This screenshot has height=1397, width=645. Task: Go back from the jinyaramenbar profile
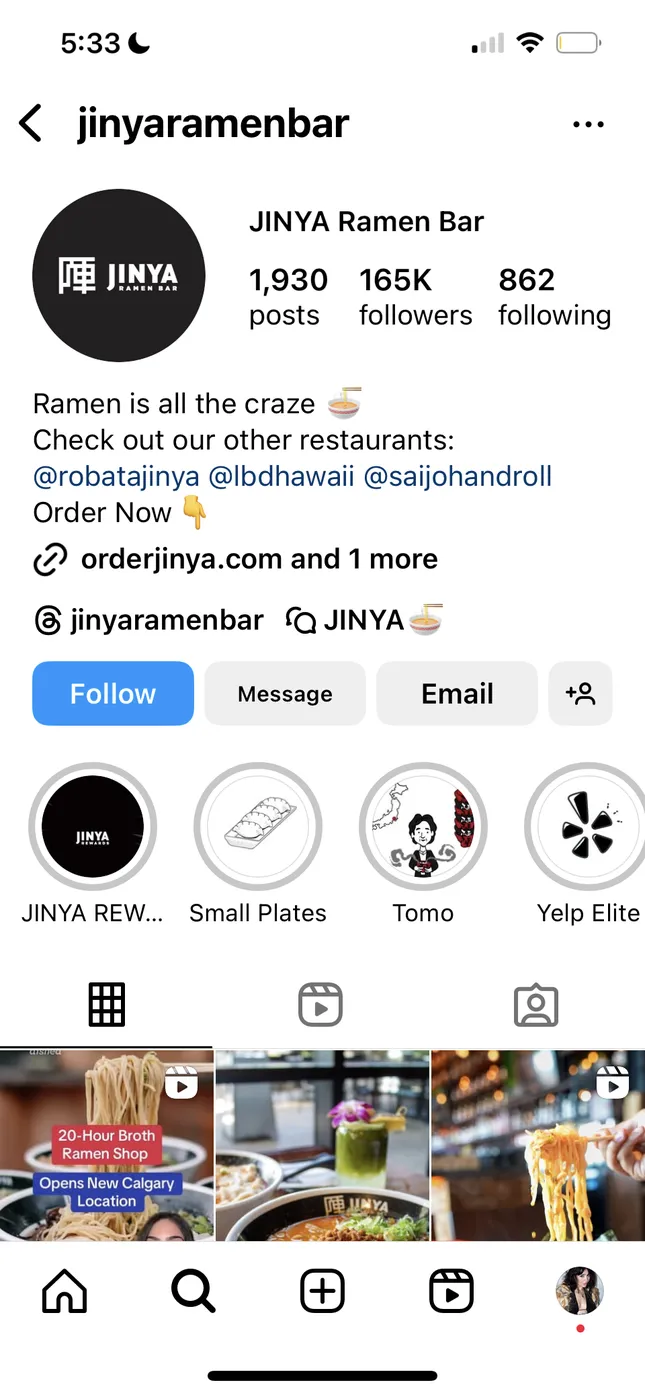(31, 125)
